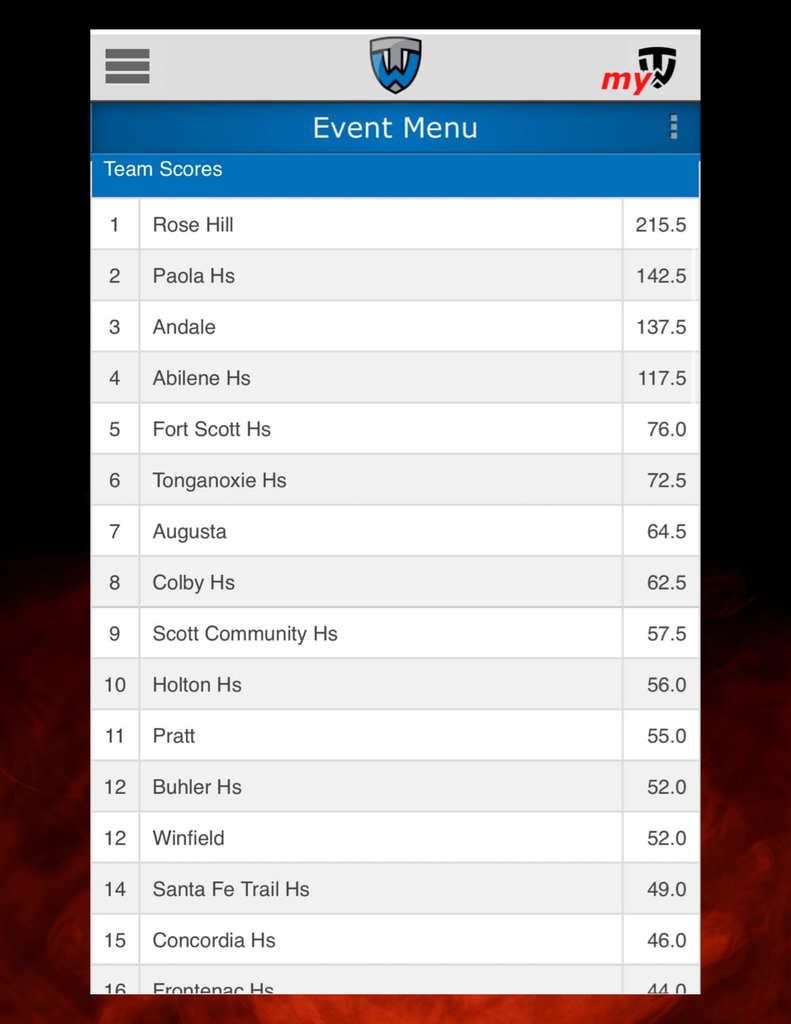
Task: Open the hamburger drawer menu
Action: (127, 66)
